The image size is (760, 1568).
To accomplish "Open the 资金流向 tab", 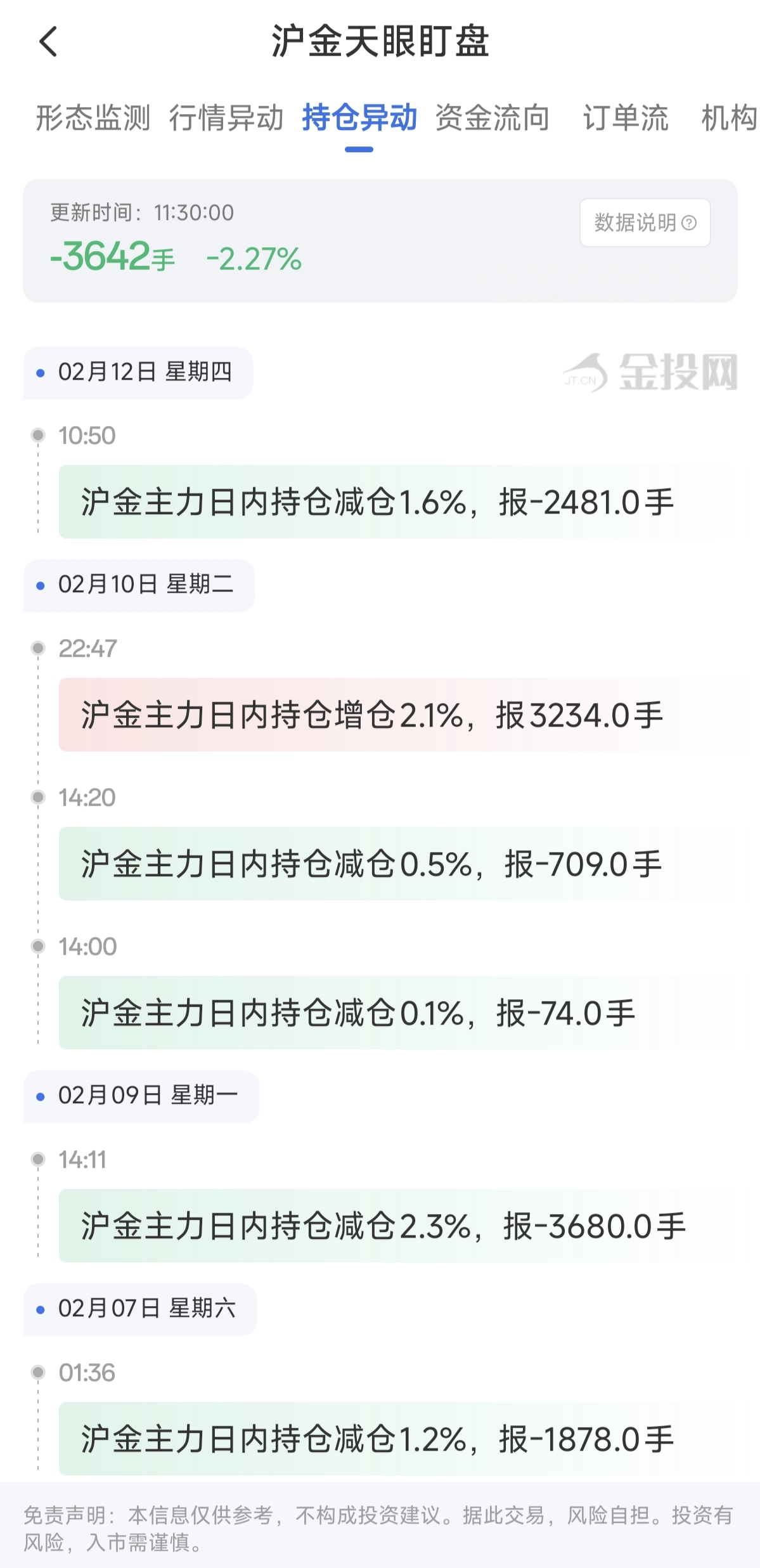I will (x=493, y=118).
